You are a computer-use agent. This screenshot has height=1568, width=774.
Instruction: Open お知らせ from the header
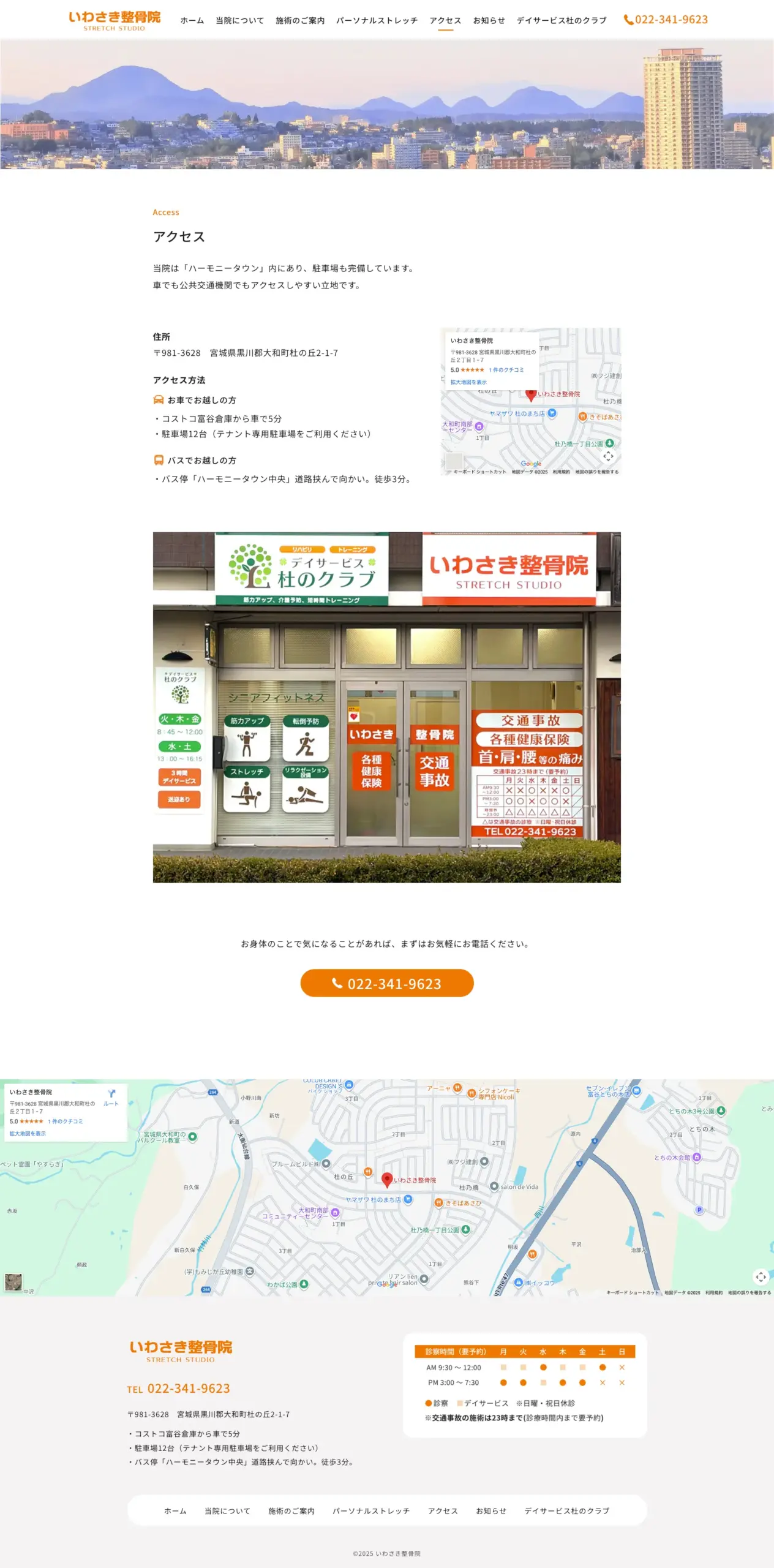pyautogui.click(x=489, y=20)
